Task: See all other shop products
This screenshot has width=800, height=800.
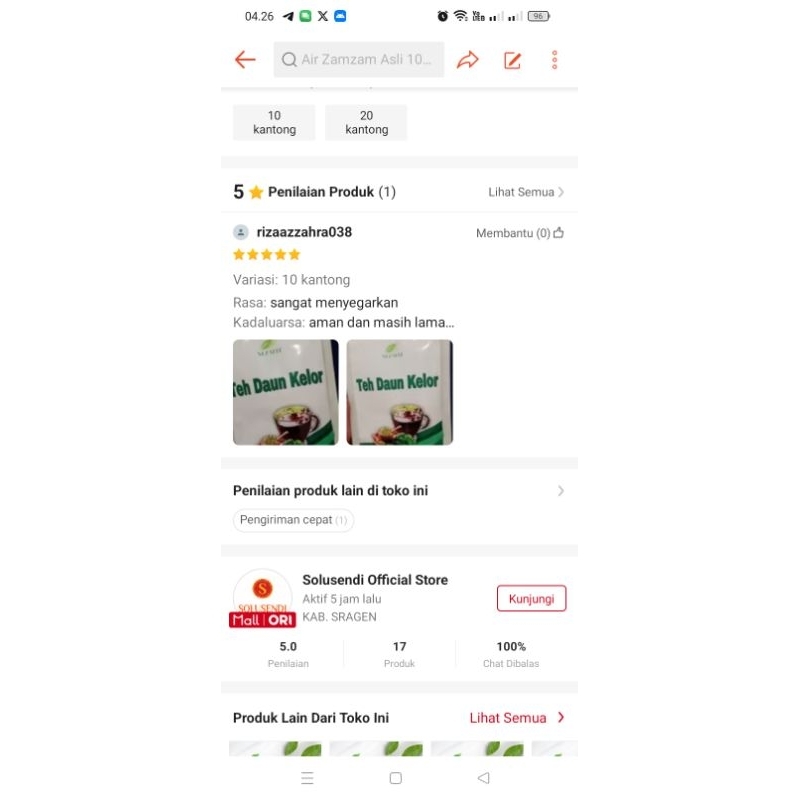Action: pyautogui.click(x=517, y=718)
